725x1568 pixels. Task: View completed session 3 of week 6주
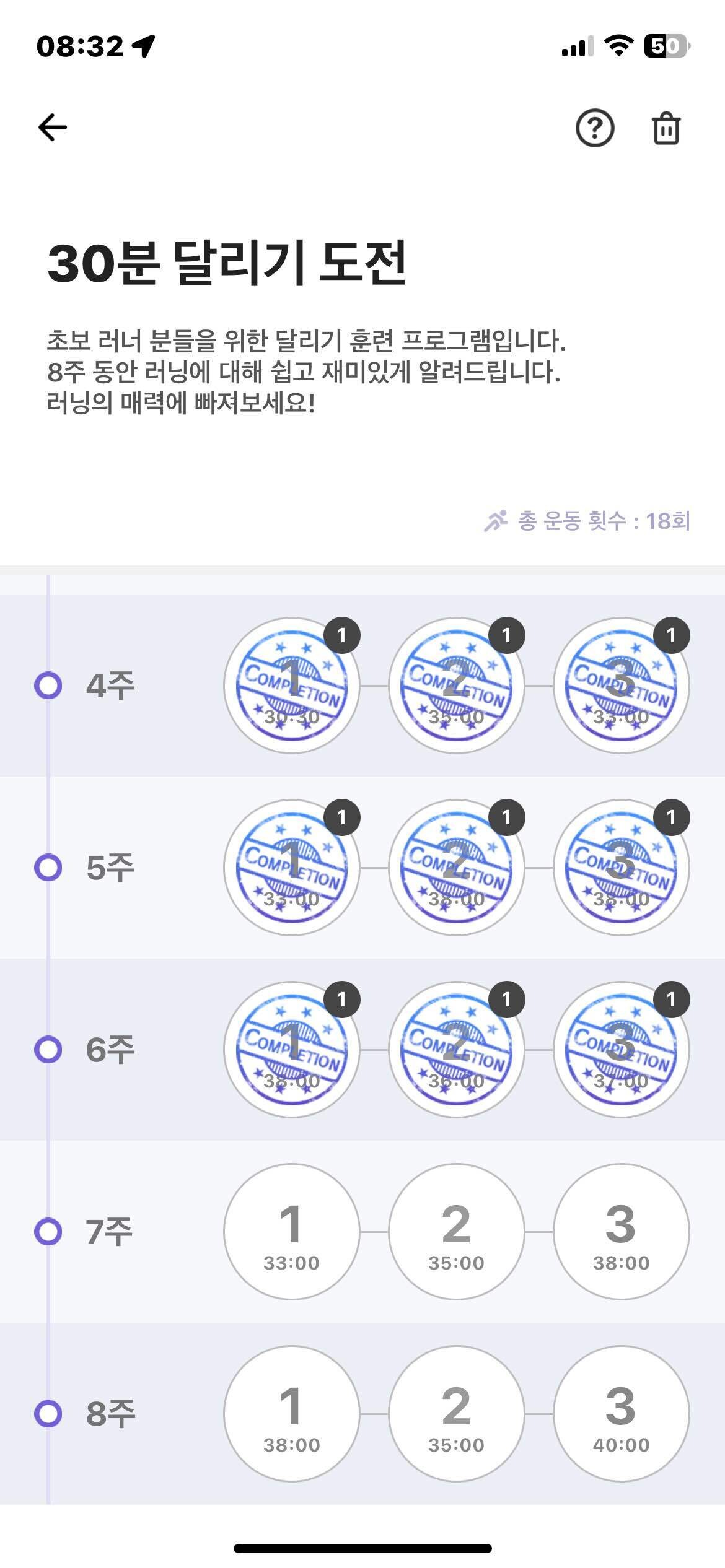click(x=621, y=1050)
